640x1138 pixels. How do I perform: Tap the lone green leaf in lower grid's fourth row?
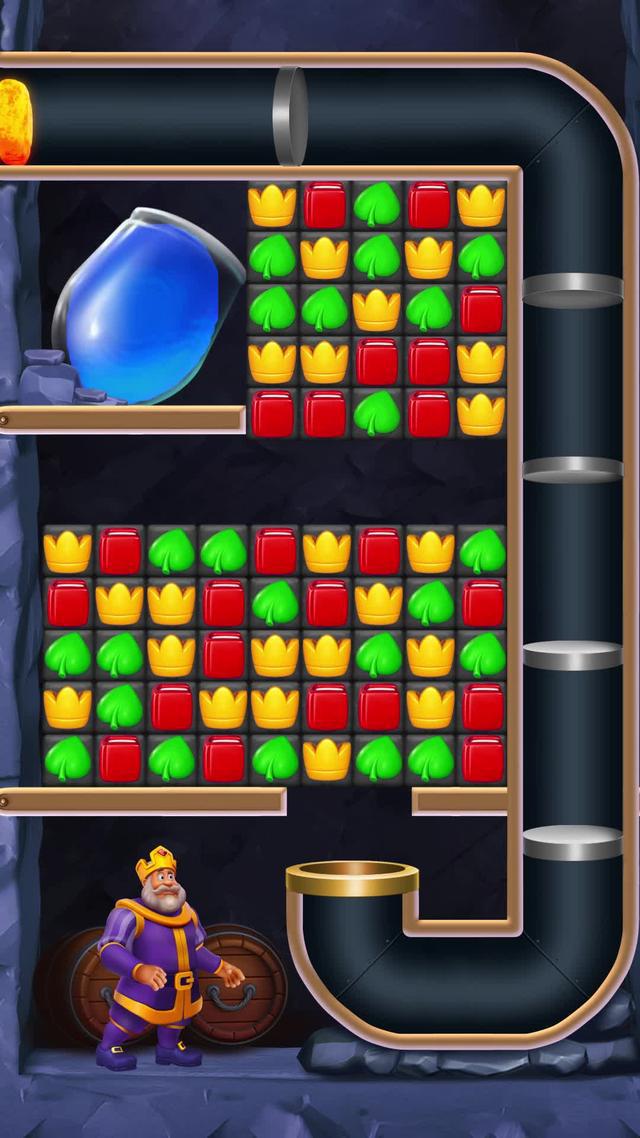tap(119, 707)
